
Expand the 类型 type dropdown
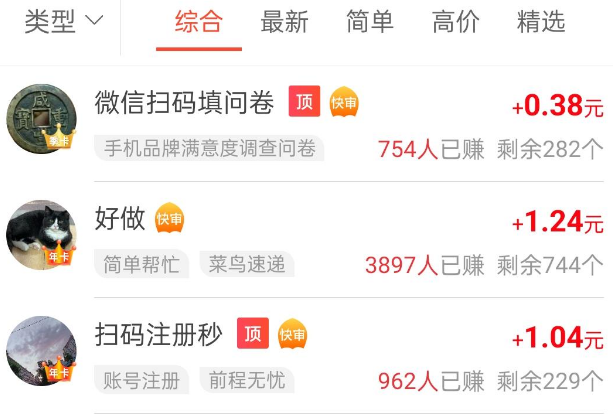pyautogui.click(x=64, y=22)
